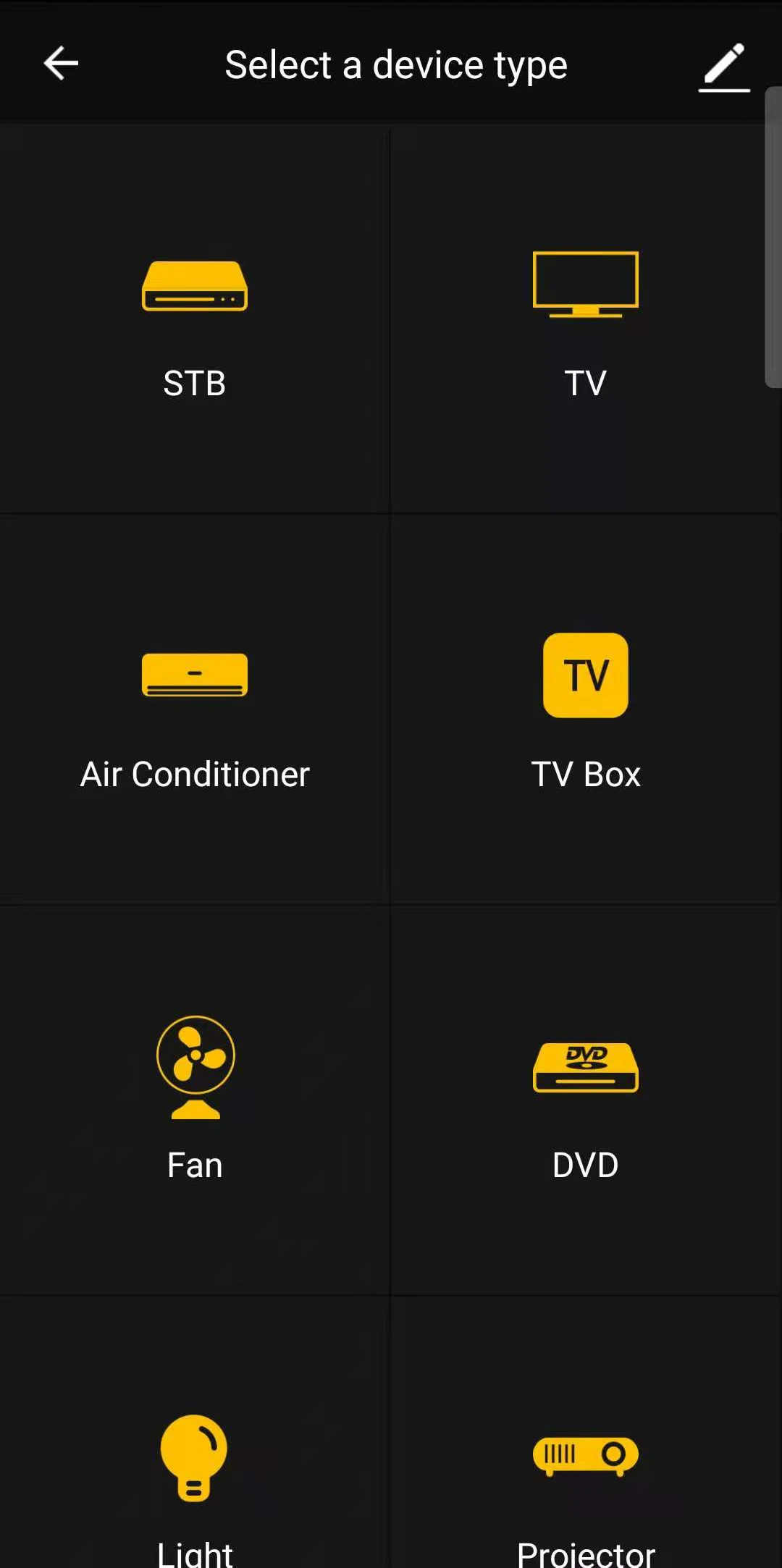Open the pencil edit icon
The height and width of the screenshot is (1568, 782).
[723, 67]
